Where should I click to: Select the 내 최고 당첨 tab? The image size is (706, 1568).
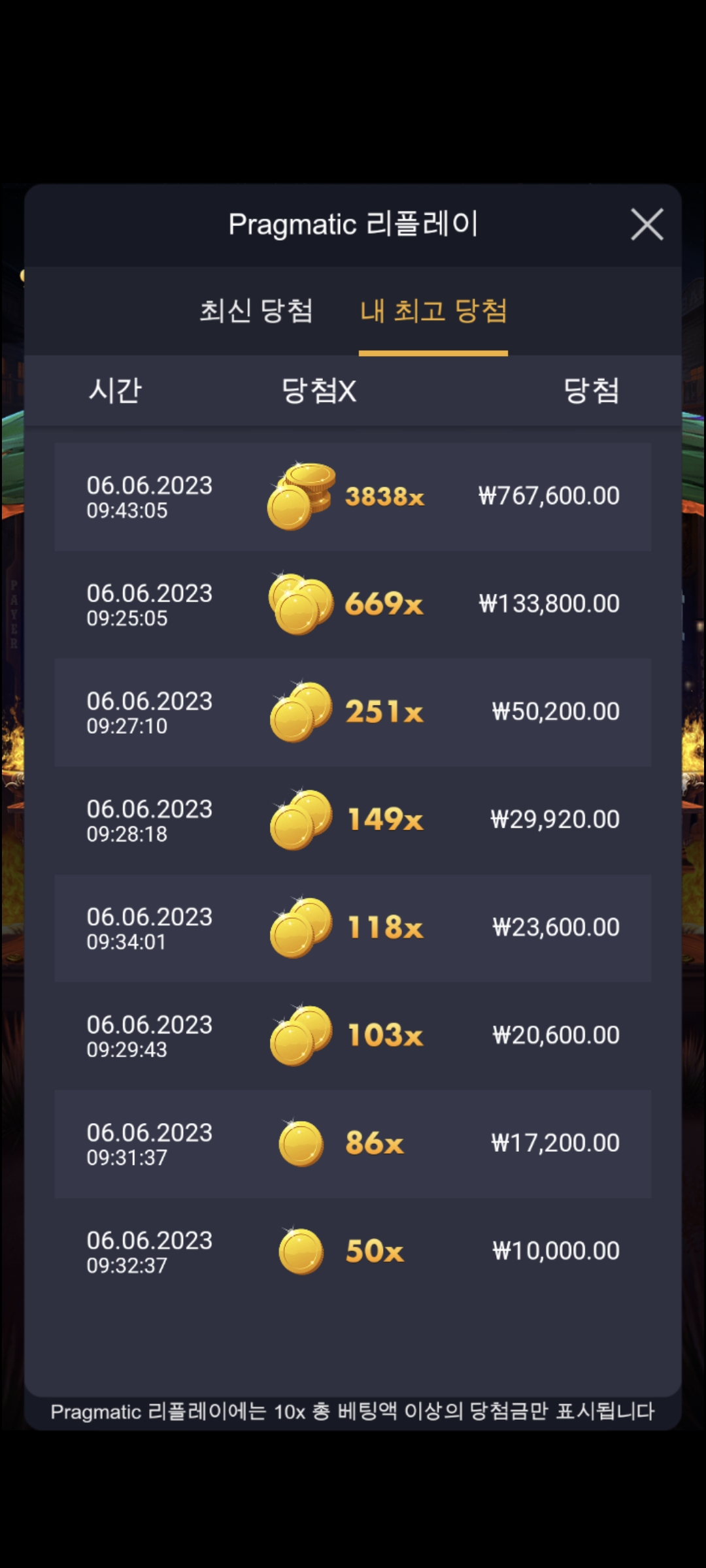(433, 311)
